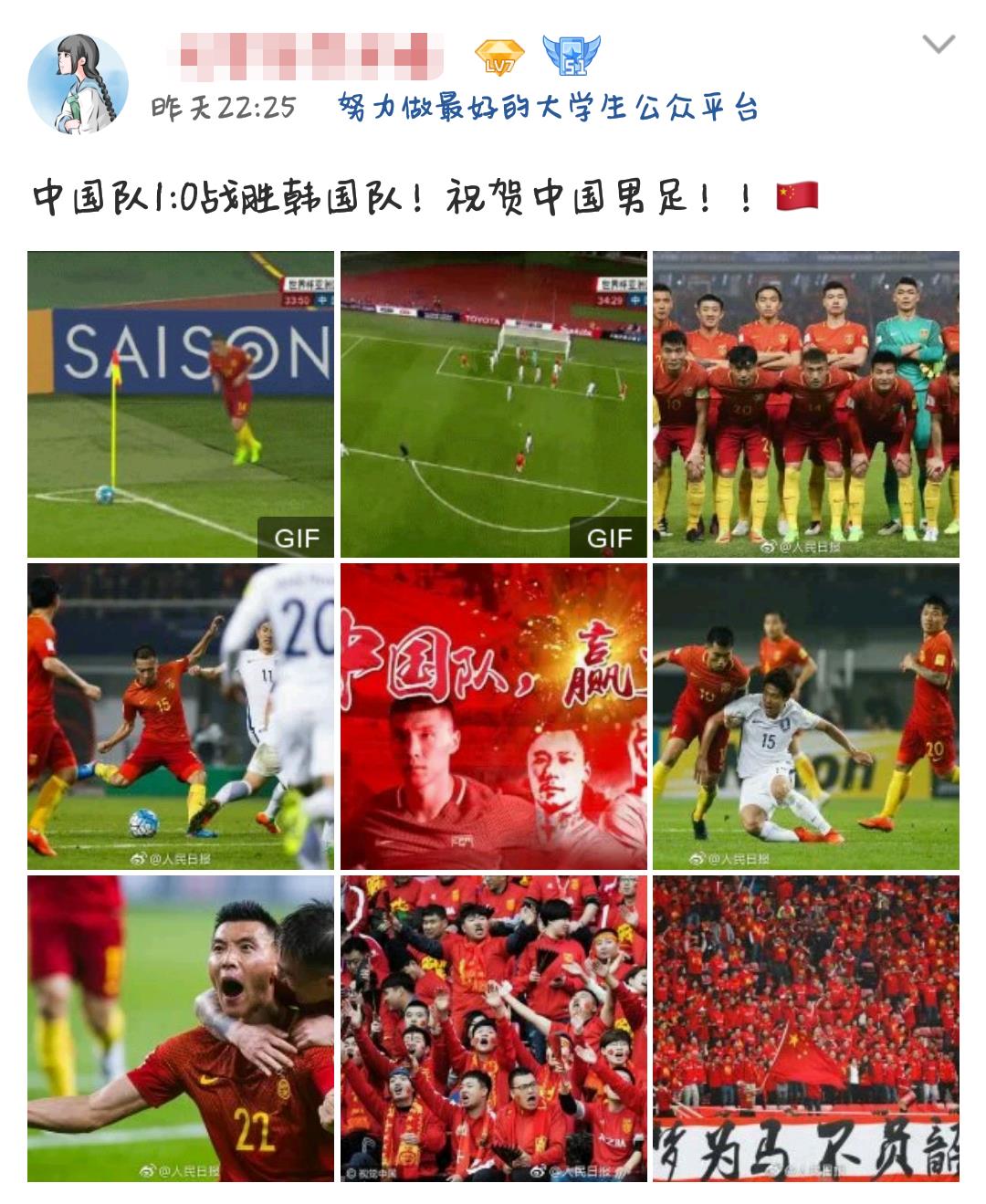Viewport: 986px width, 1204px height.
Task: Open the LV7 membership badge
Action: (x=499, y=58)
